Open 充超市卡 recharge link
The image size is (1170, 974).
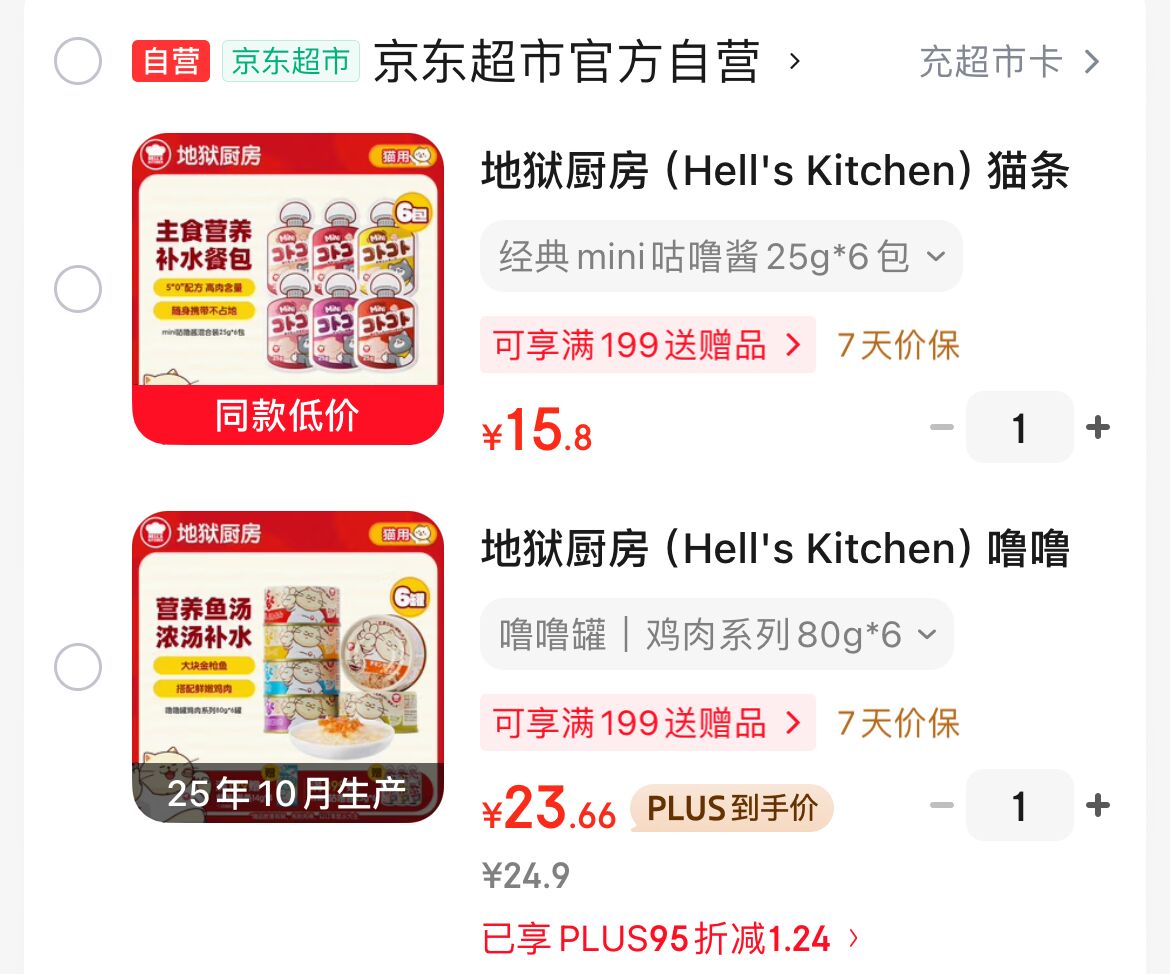click(1008, 62)
